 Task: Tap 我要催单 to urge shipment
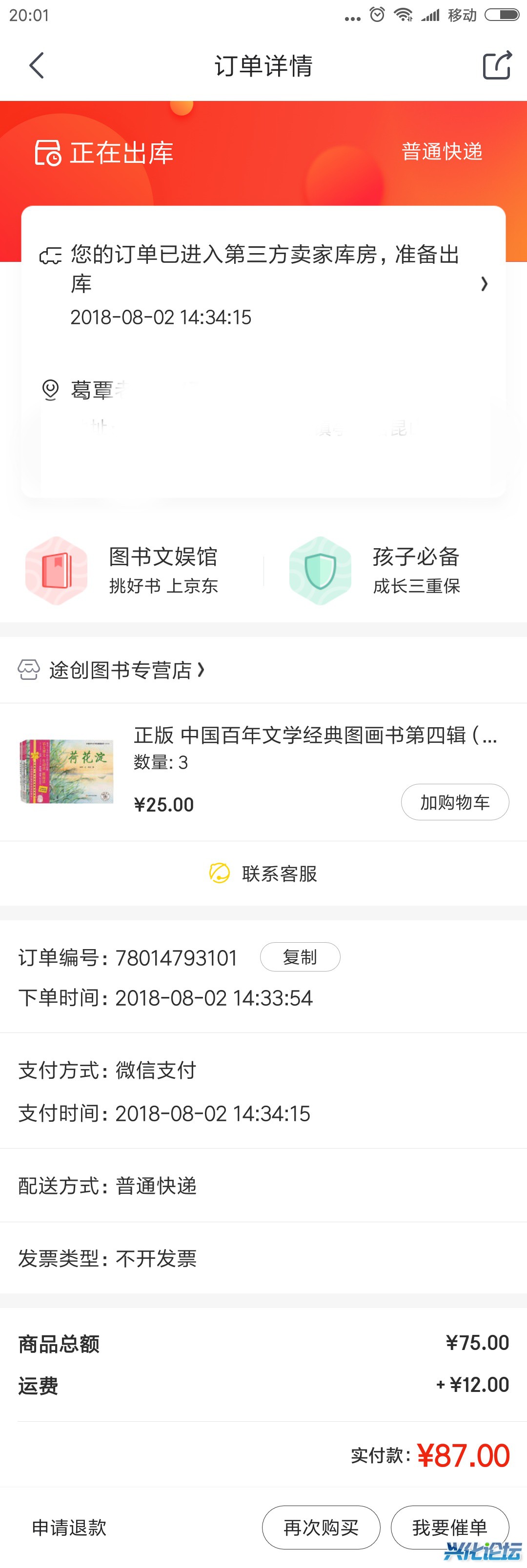pyautogui.click(x=449, y=1527)
